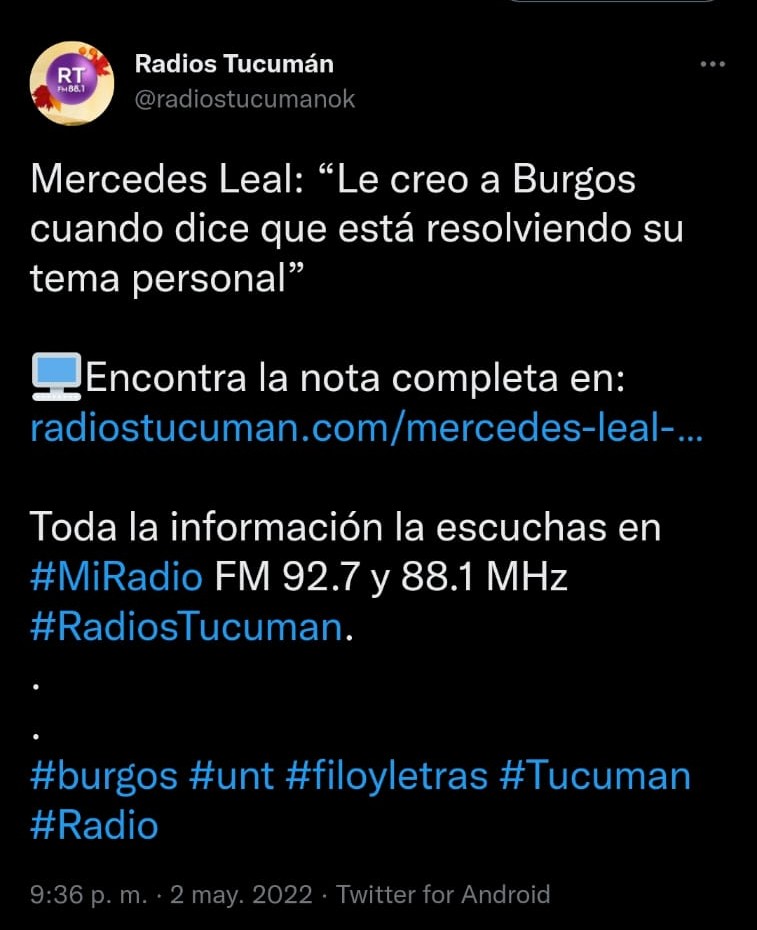This screenshot has width=757, height=930.
Task: Open the #Radio hashtag
Action: pyautogui.click(x=95, y=824)
